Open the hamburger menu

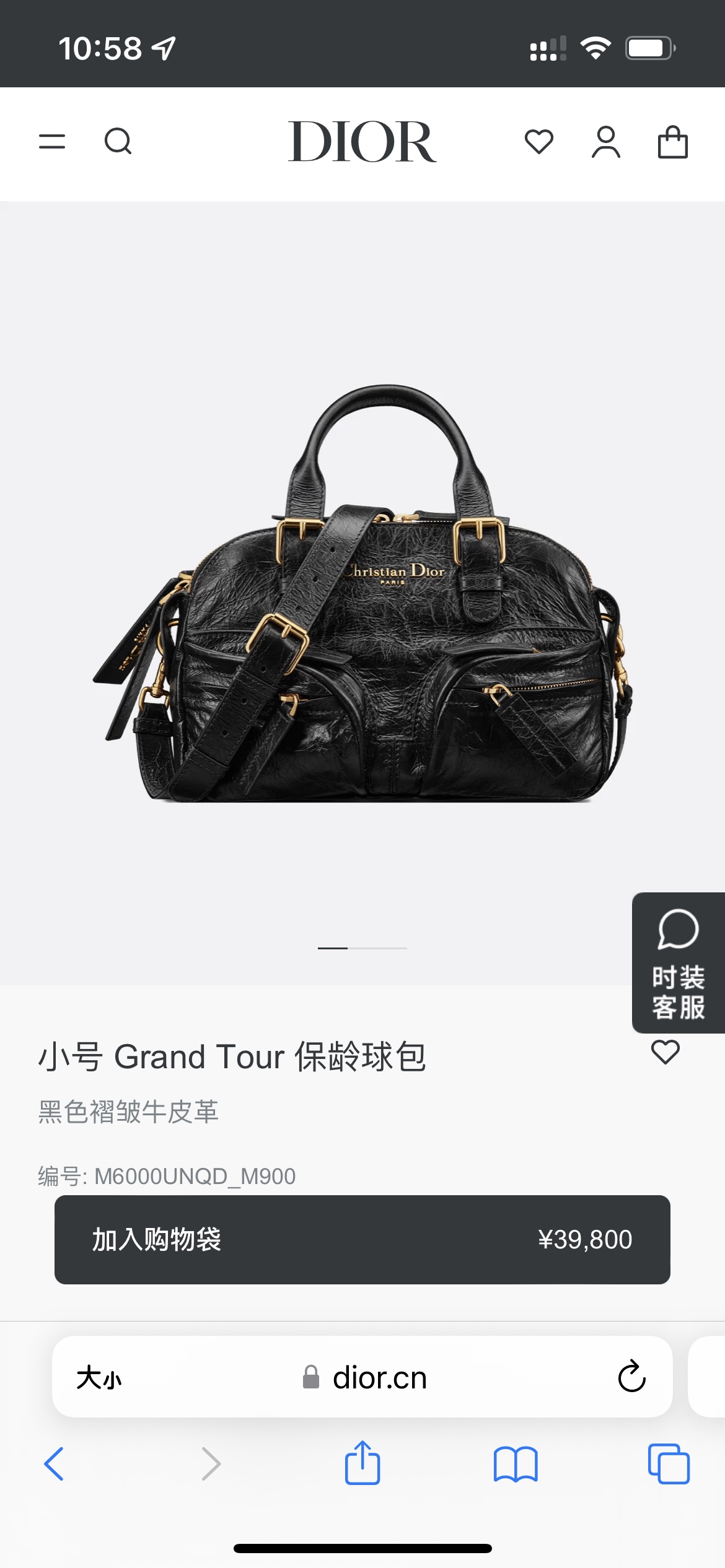52,141
